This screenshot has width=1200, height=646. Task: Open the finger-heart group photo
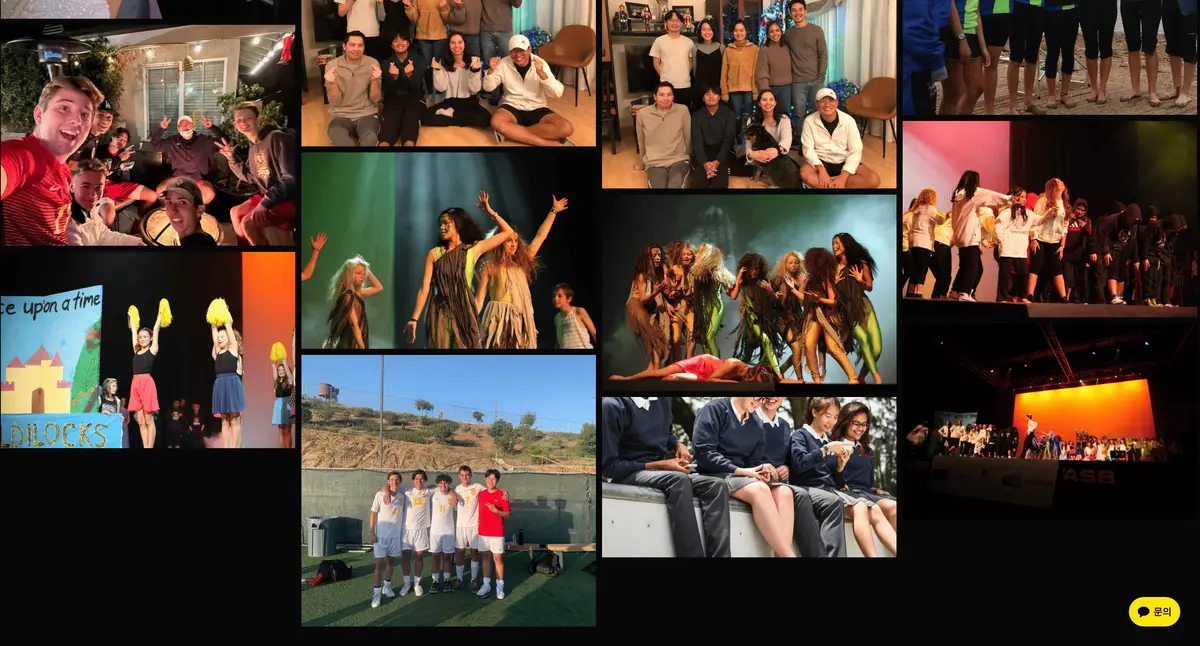[448, 73]
